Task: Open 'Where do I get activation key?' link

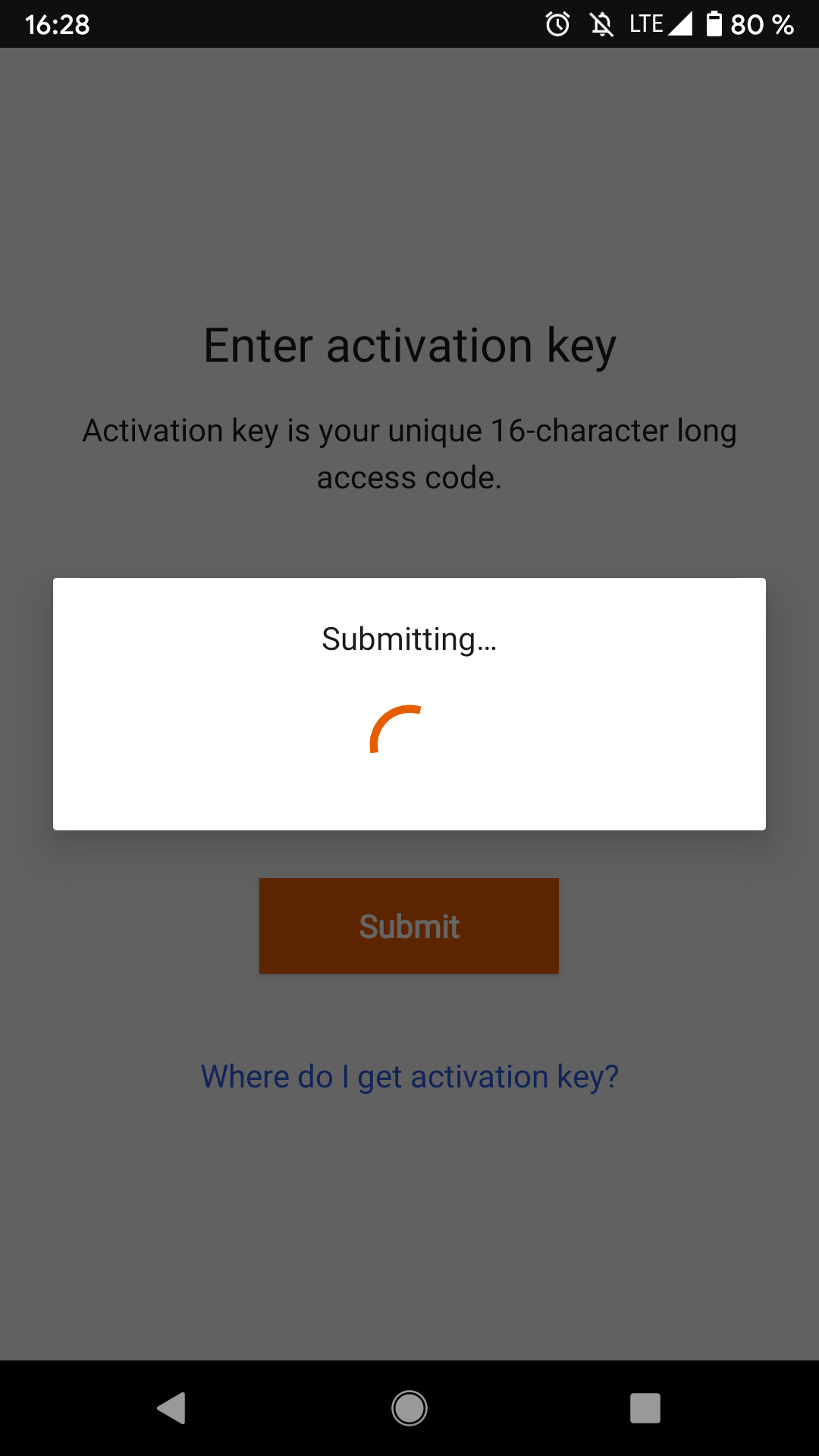Action: (x=409, y=1077)
